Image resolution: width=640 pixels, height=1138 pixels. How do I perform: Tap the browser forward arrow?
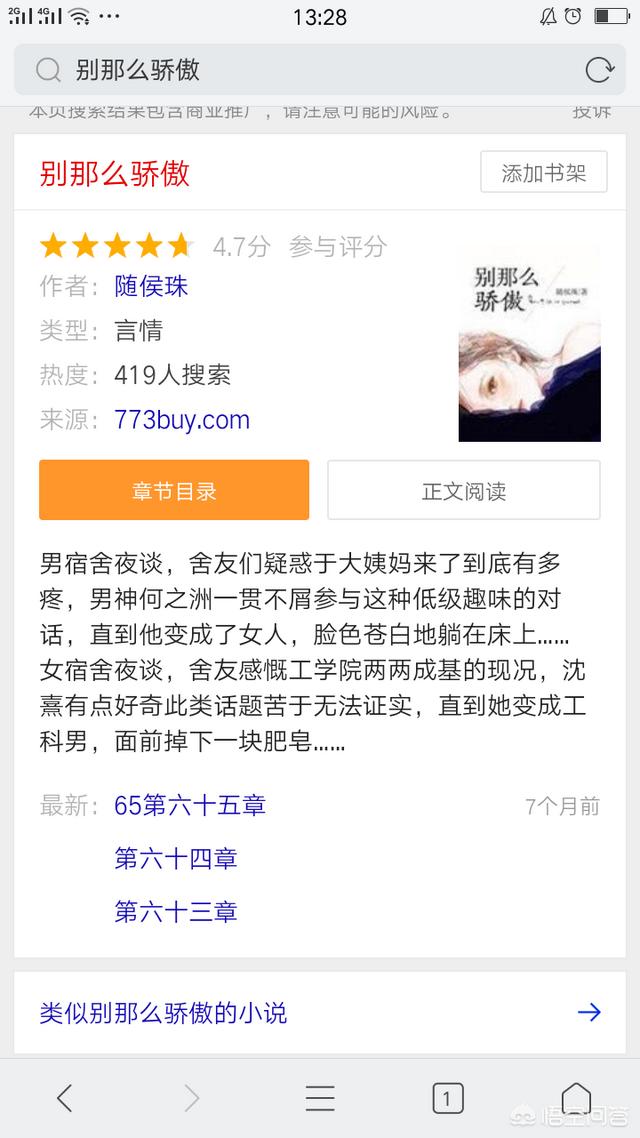point(192,1098)
